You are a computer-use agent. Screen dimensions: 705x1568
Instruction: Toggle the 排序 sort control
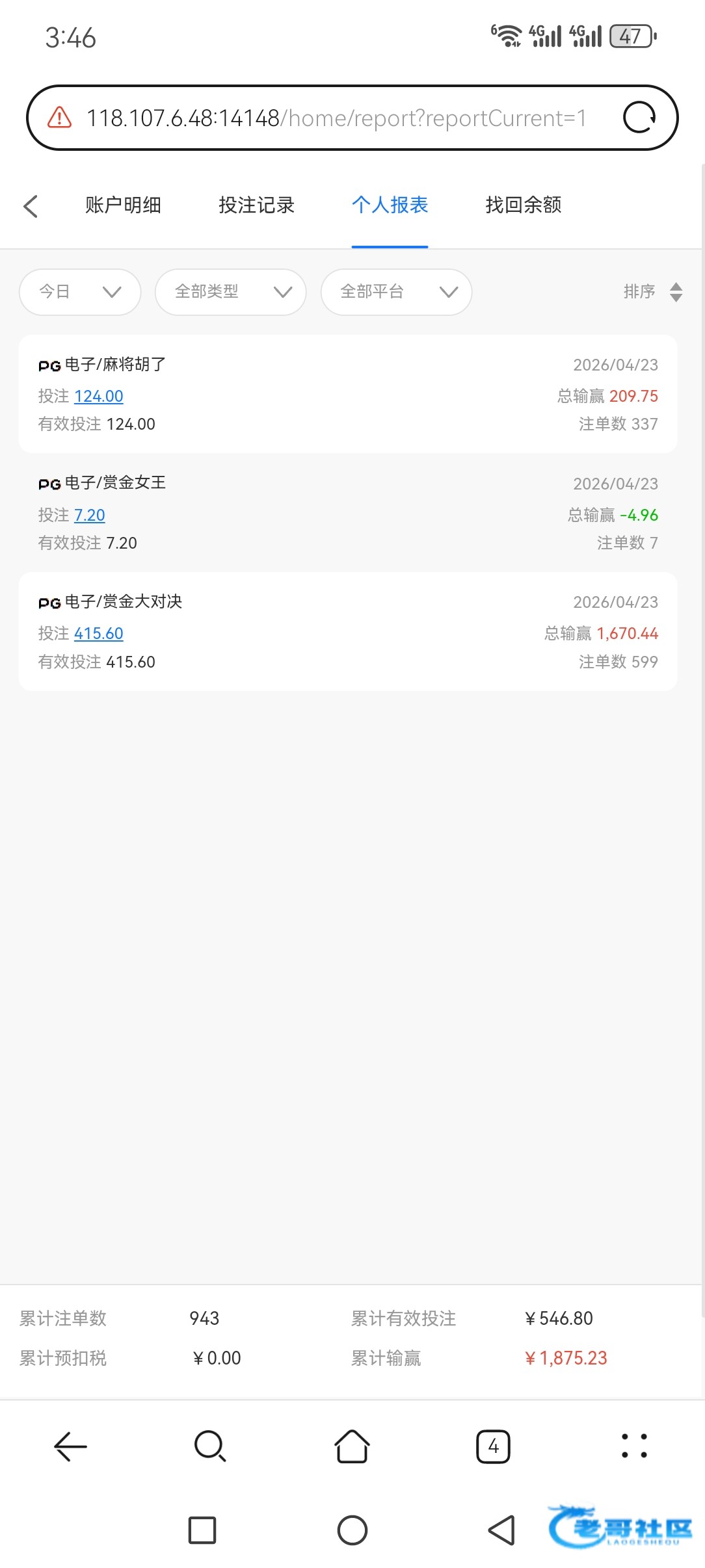pos(652,292)
